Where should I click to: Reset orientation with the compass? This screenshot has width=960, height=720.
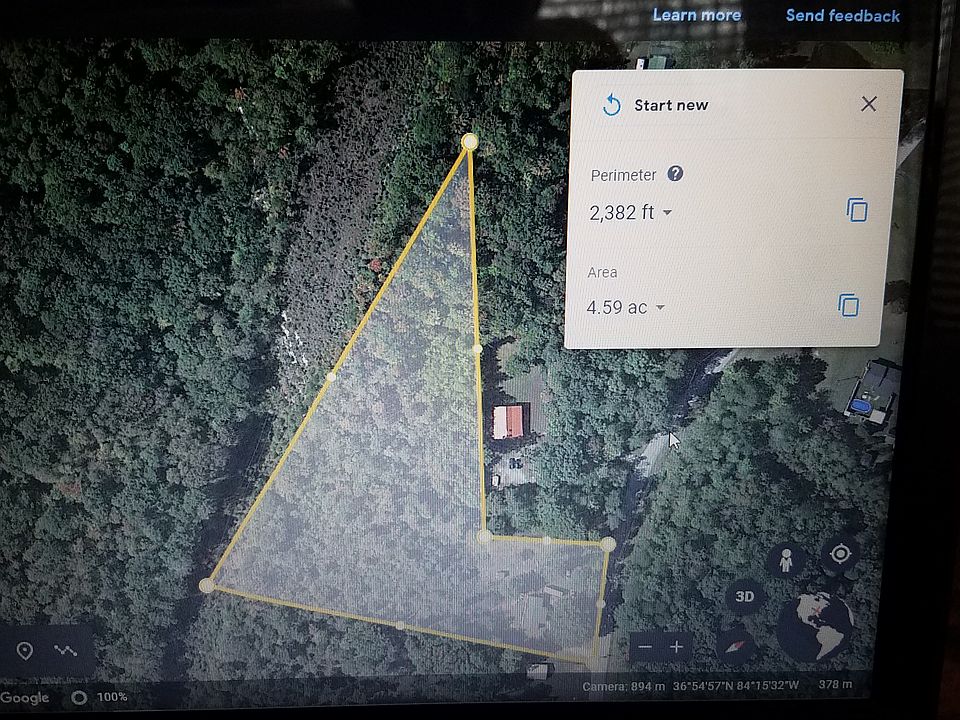click(x=736, y=645)
